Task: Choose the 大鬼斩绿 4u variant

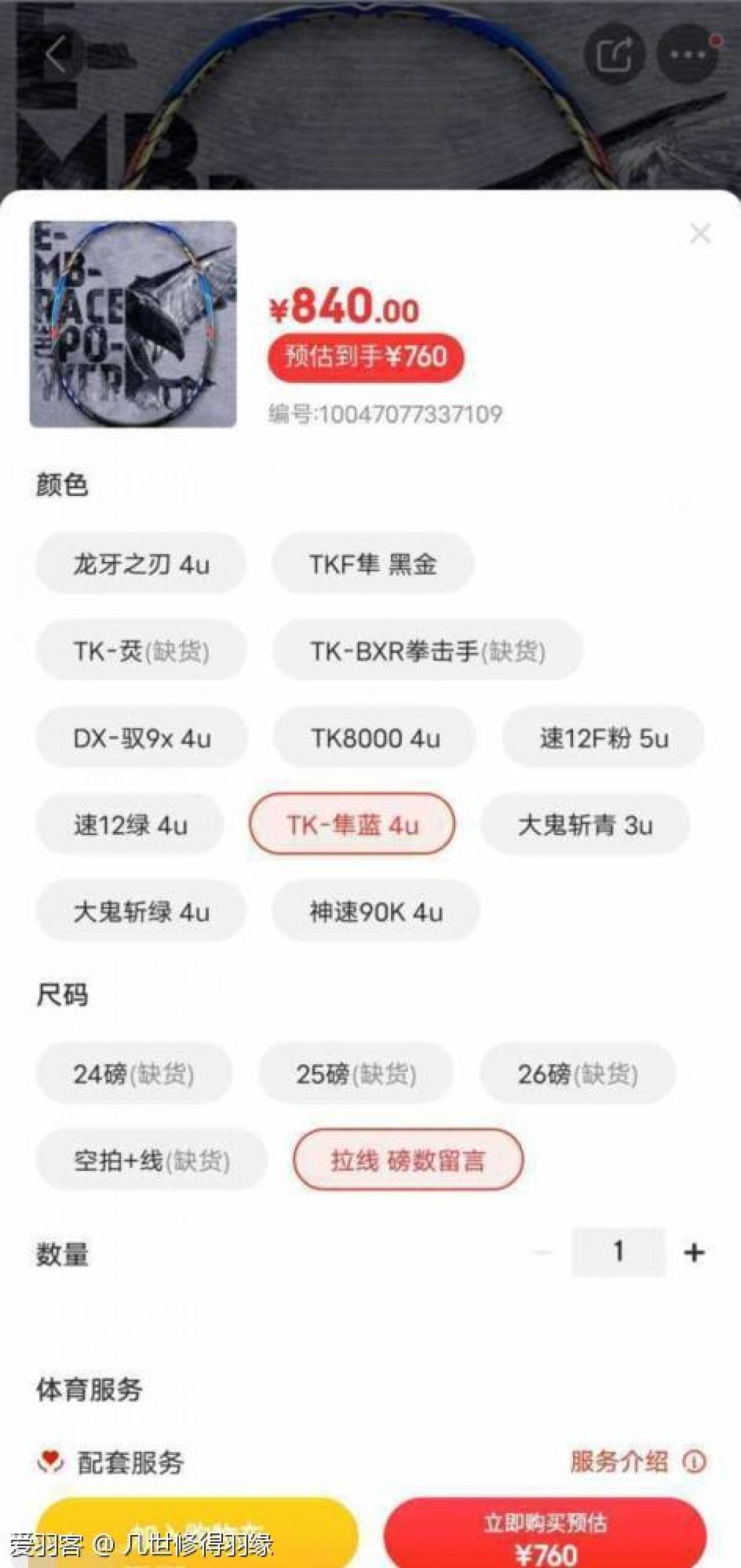Action: pos(141,912)
